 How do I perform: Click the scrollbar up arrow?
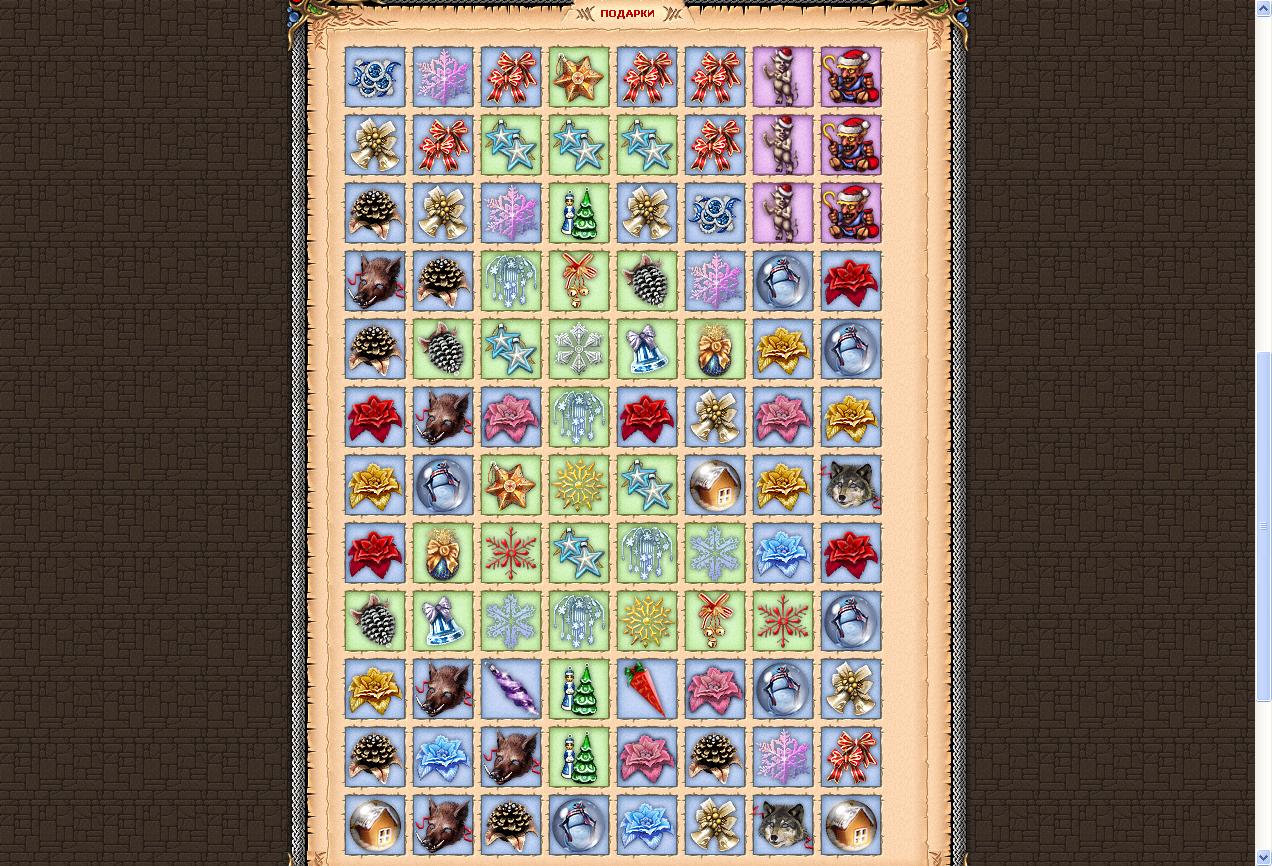pyautogui.click(x=1263, y=8)
